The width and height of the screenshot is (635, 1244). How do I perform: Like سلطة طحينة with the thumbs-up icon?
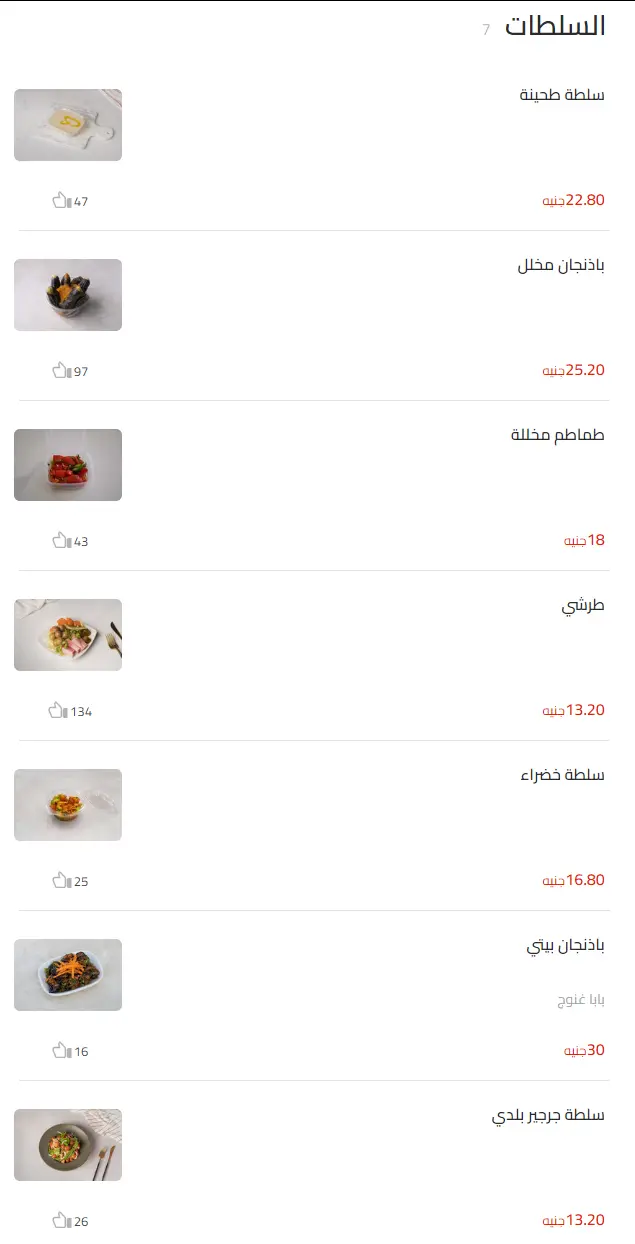point(60,201)
